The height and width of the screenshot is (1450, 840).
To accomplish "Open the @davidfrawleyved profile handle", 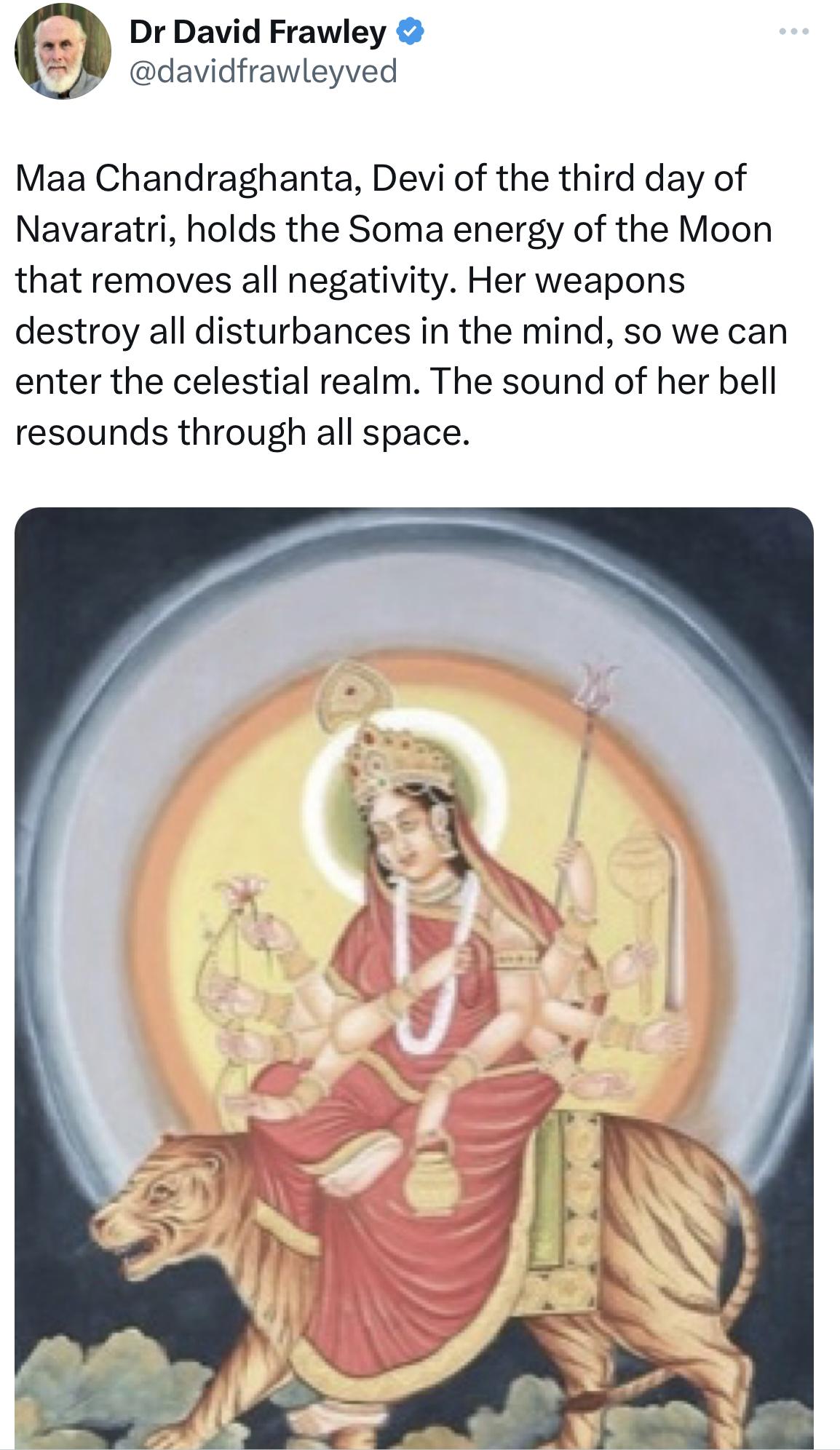I will pos(263,71).
